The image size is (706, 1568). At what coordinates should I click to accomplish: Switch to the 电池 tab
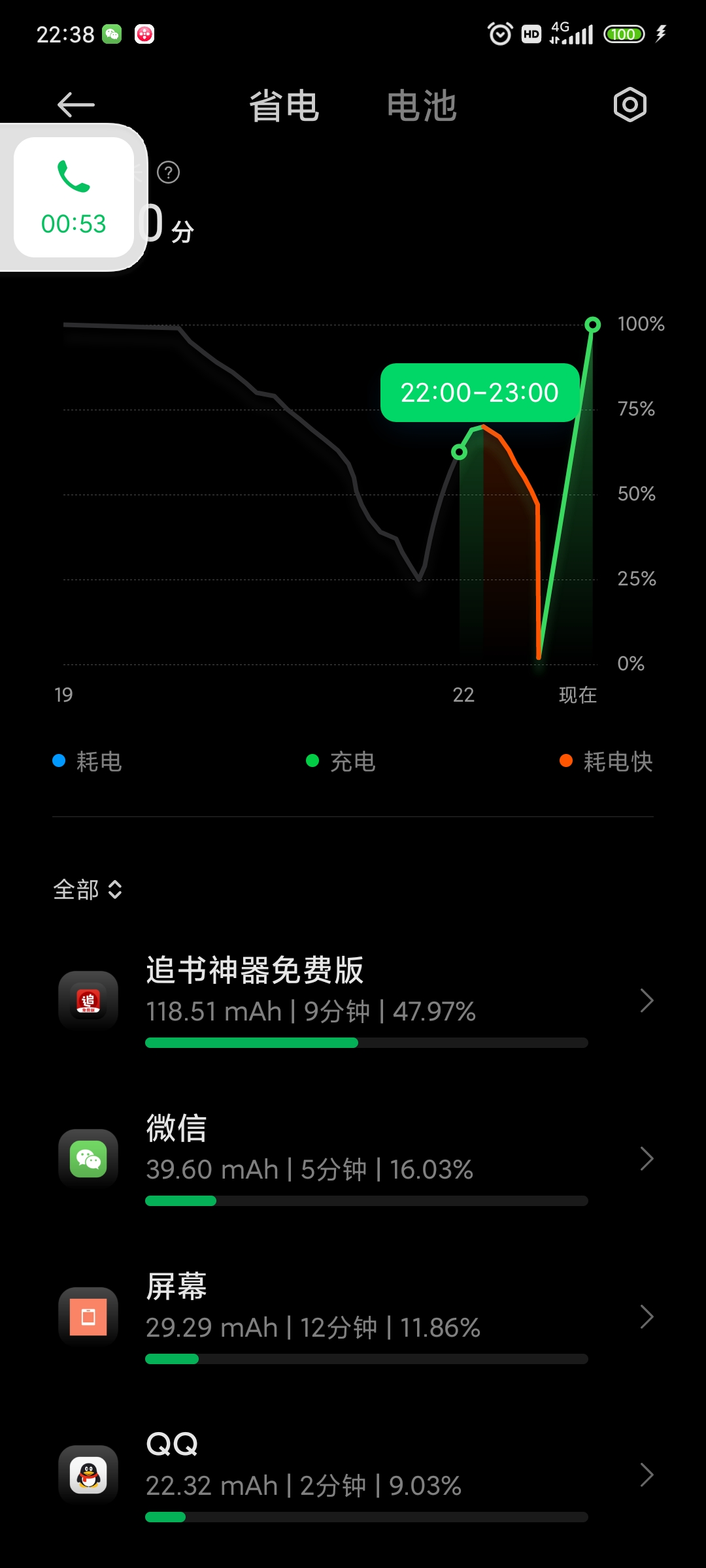(x=422, y=106)
